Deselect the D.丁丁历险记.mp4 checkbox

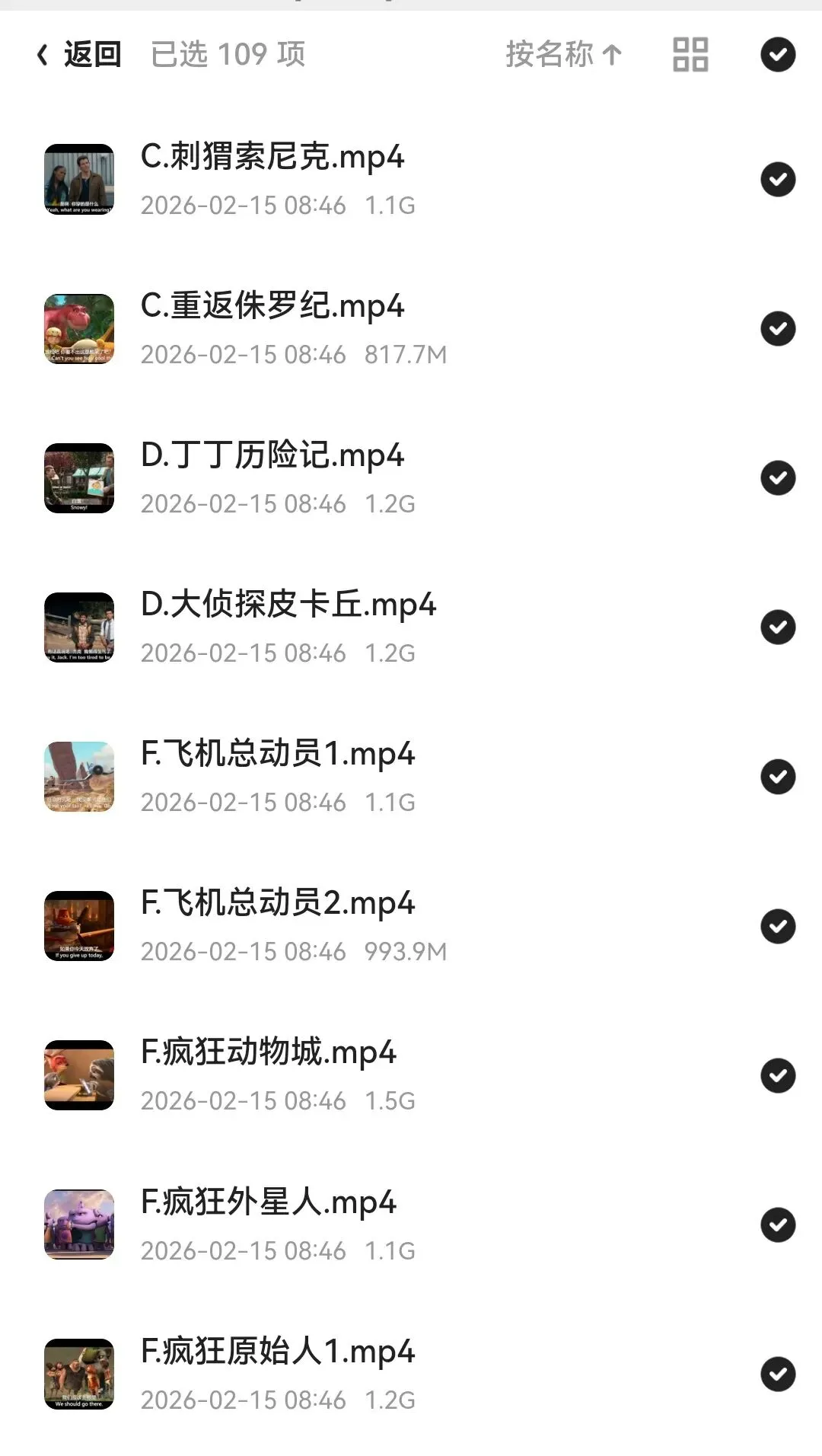tap(778, 478)
